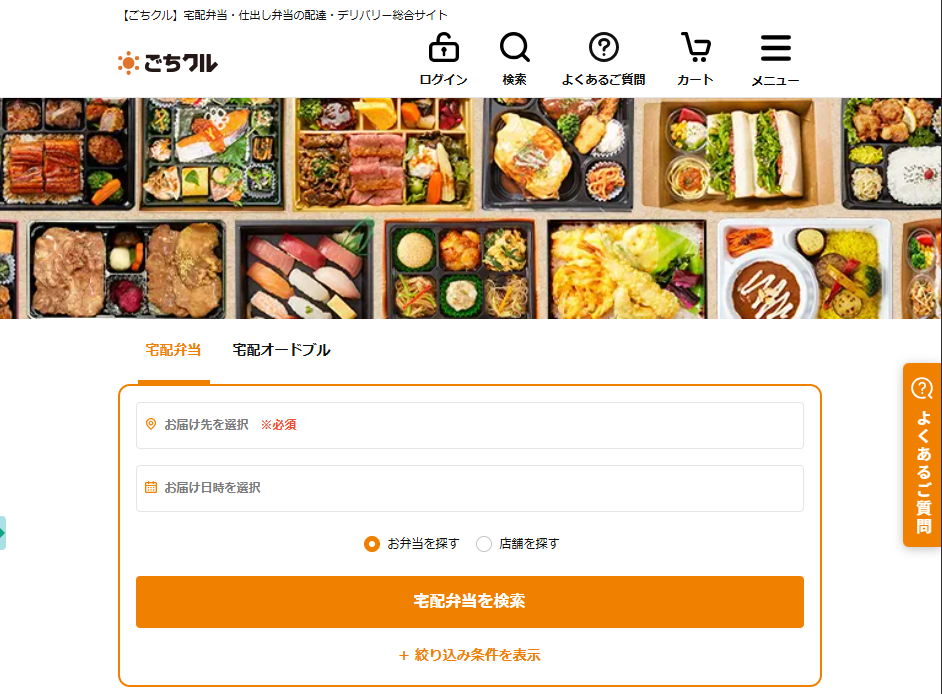Tap the 宅配弁当を検索 search button
Image resolution: width=942 pixels, height=694 pixels.
pyautogui.click(x=469, y=601)
